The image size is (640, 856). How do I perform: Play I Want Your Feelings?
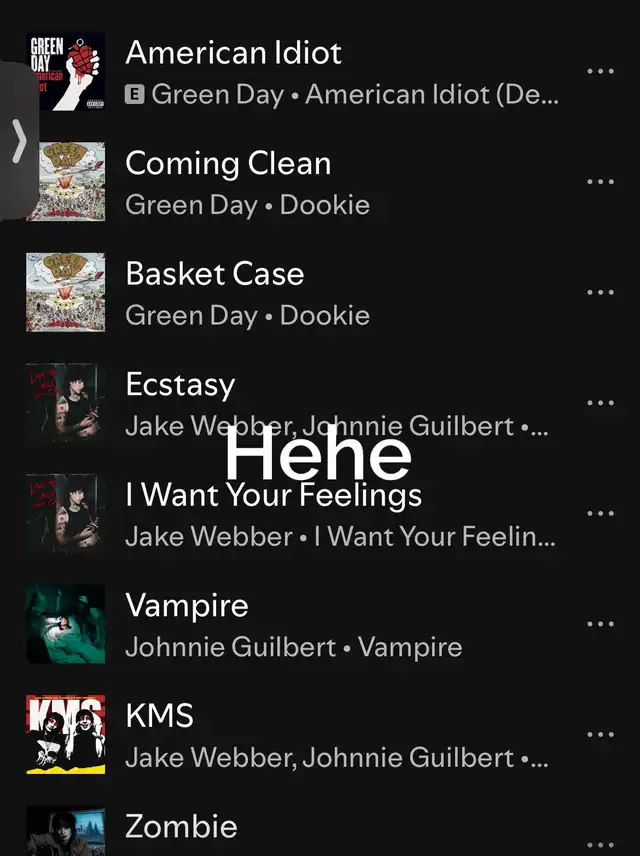coord(273,495)
